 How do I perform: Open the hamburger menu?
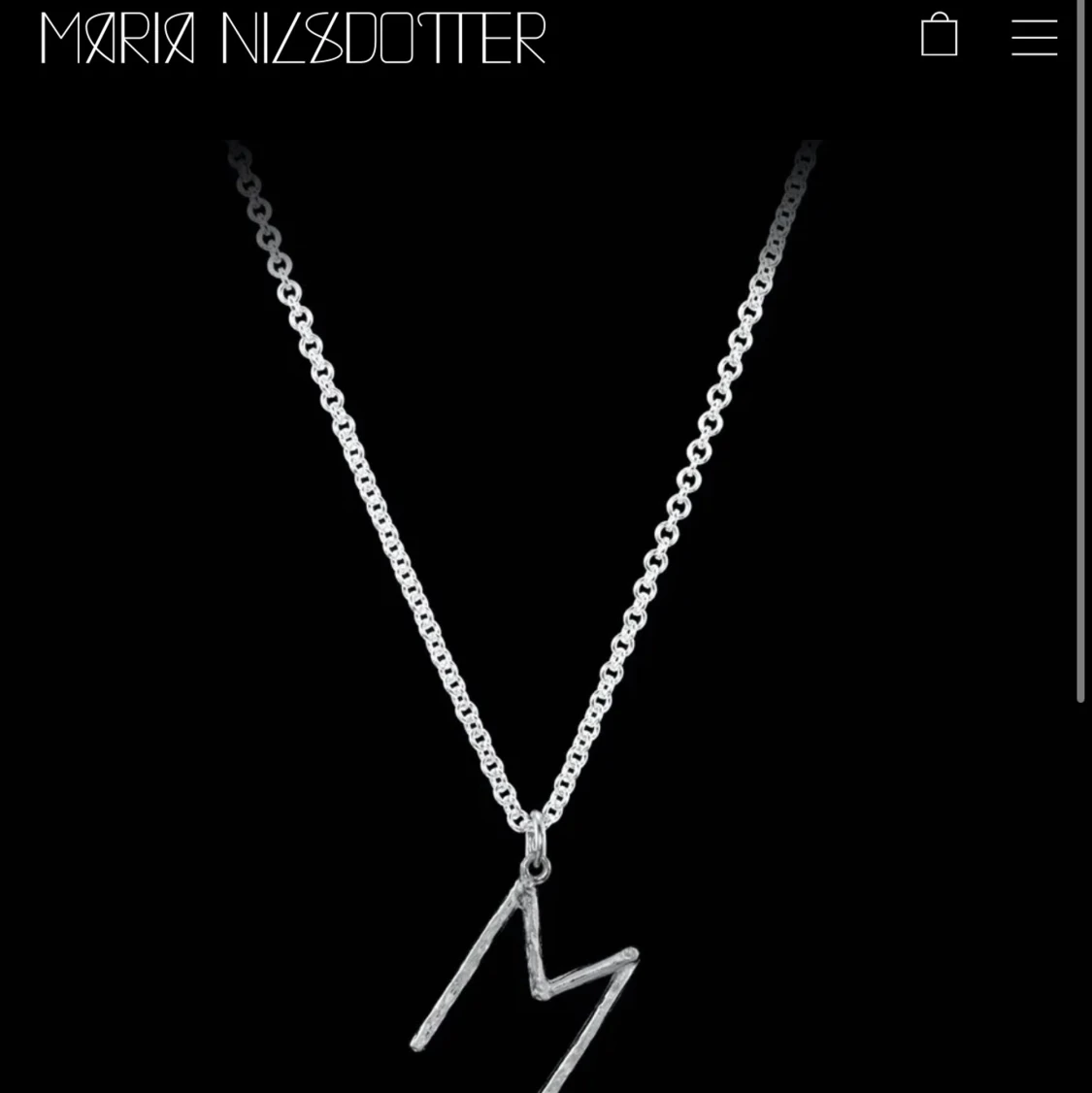click(1034, 37)
